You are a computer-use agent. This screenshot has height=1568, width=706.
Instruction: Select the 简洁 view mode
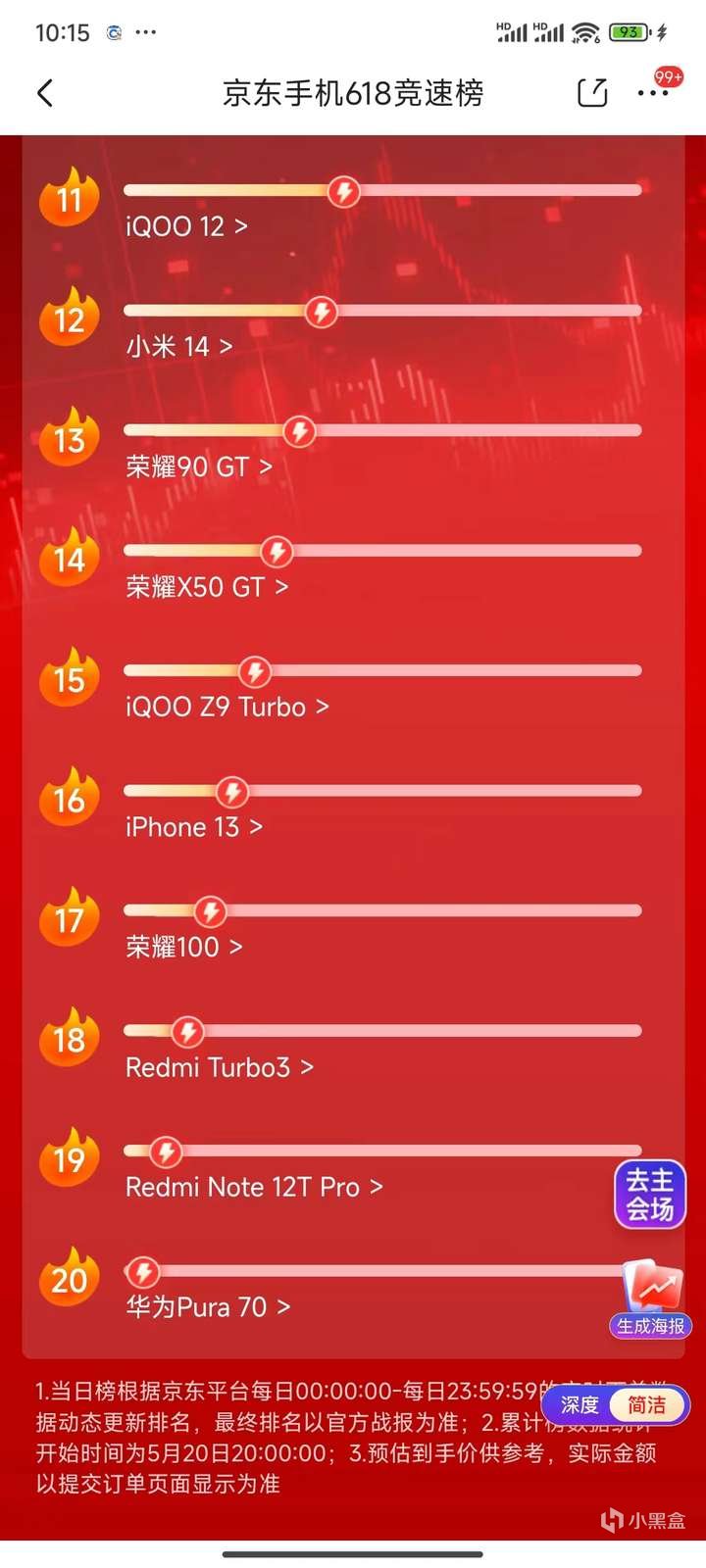[x=646, y=1405]
